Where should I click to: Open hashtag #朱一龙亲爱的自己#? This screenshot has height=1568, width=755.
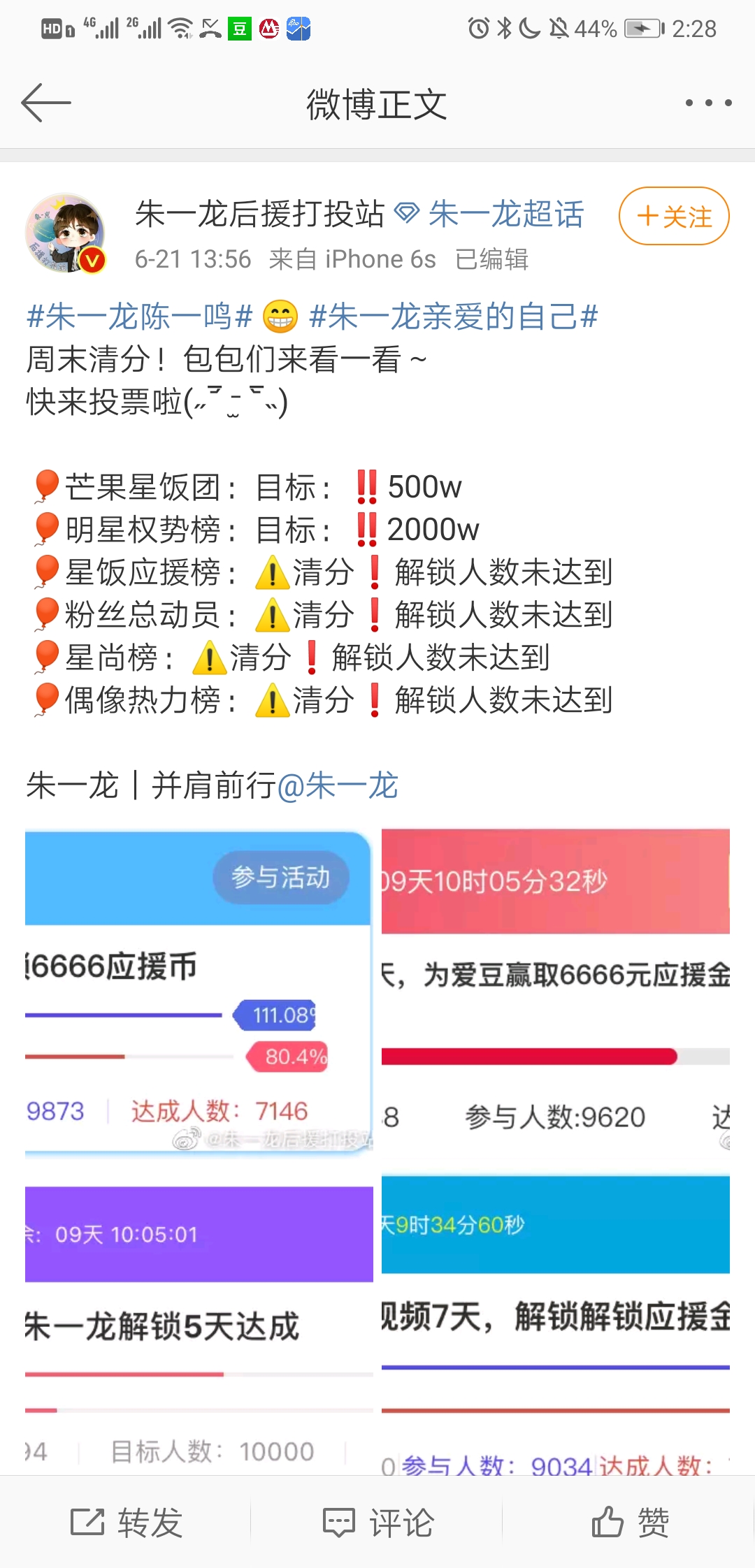point(454,317)
